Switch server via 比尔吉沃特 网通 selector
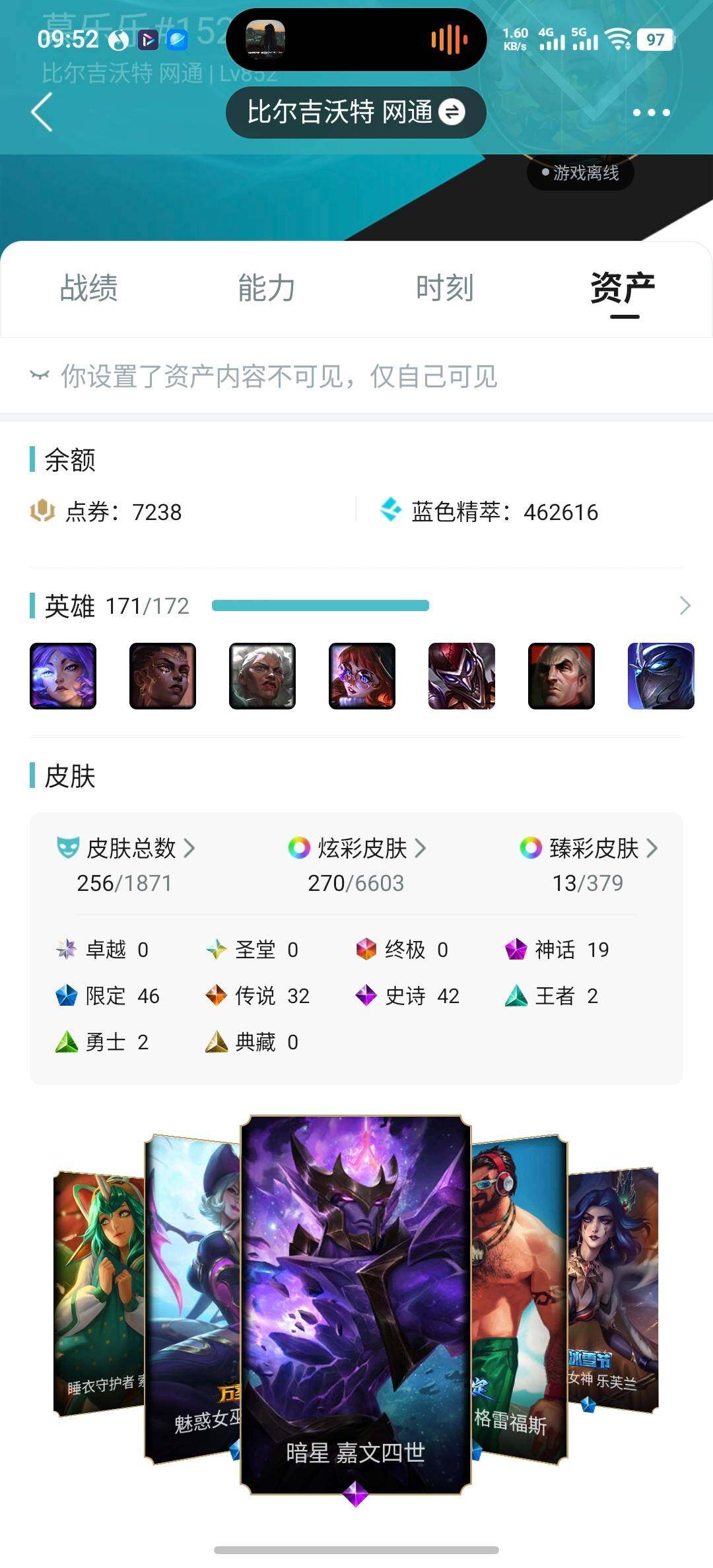The image size is (713, 1568). (x=356, y=112)
